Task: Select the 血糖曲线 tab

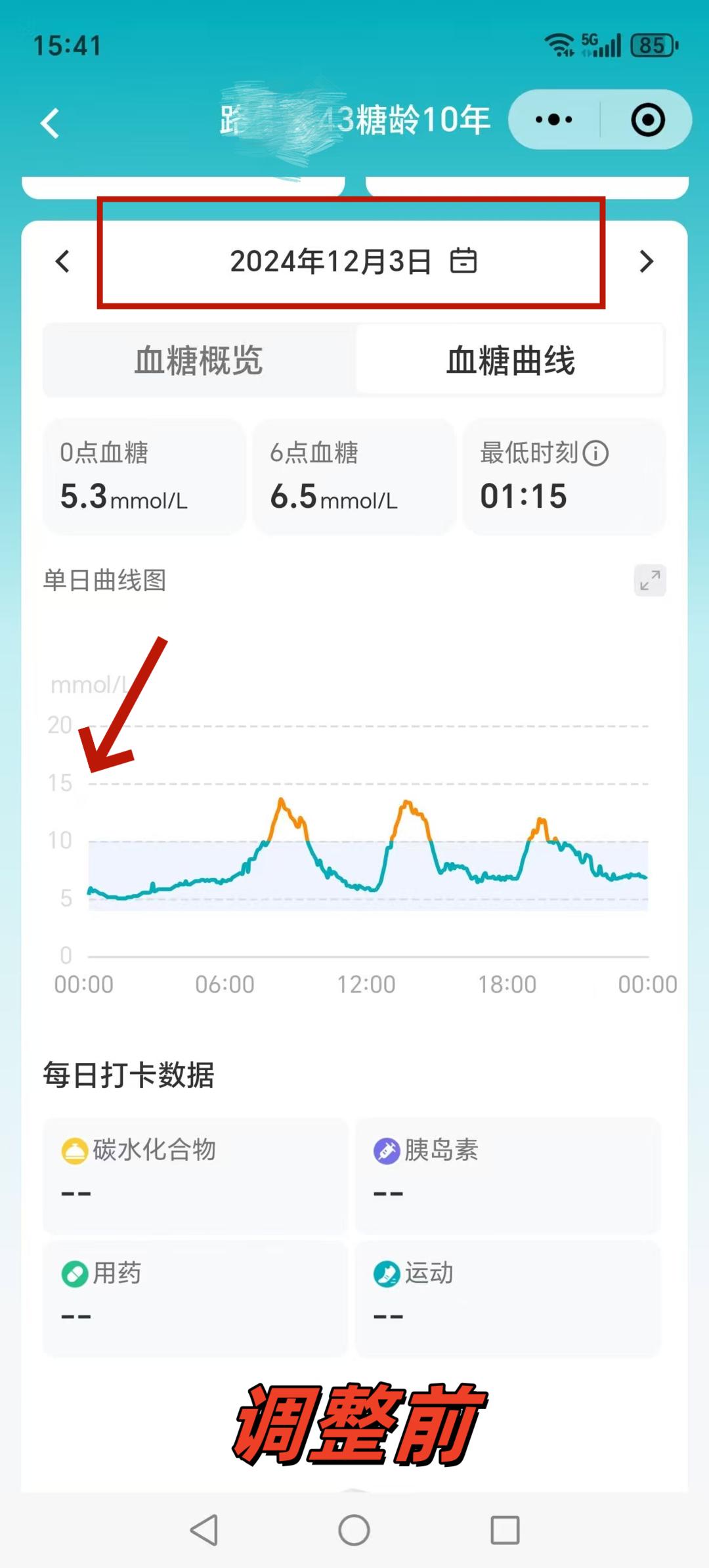Action: point(511,359)
